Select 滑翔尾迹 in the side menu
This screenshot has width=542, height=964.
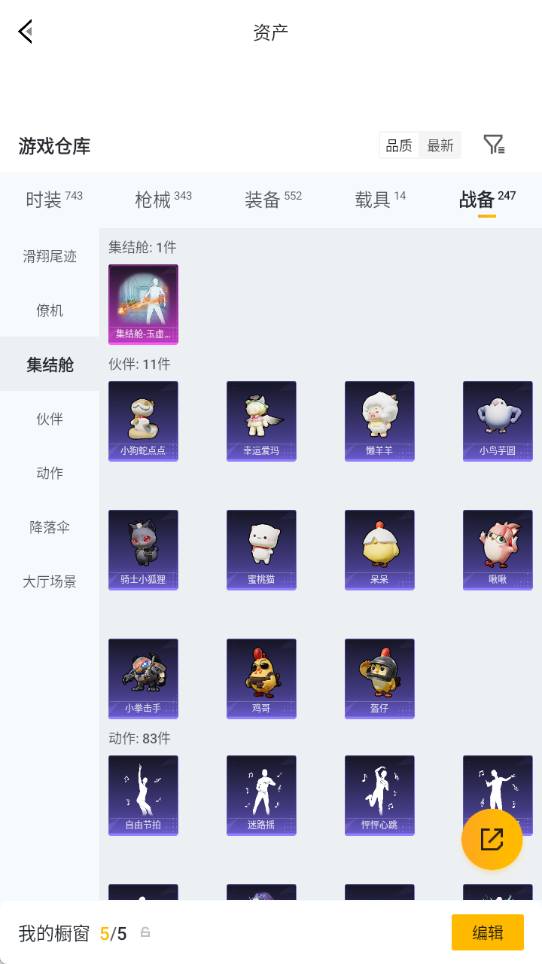tap(50, 256)
